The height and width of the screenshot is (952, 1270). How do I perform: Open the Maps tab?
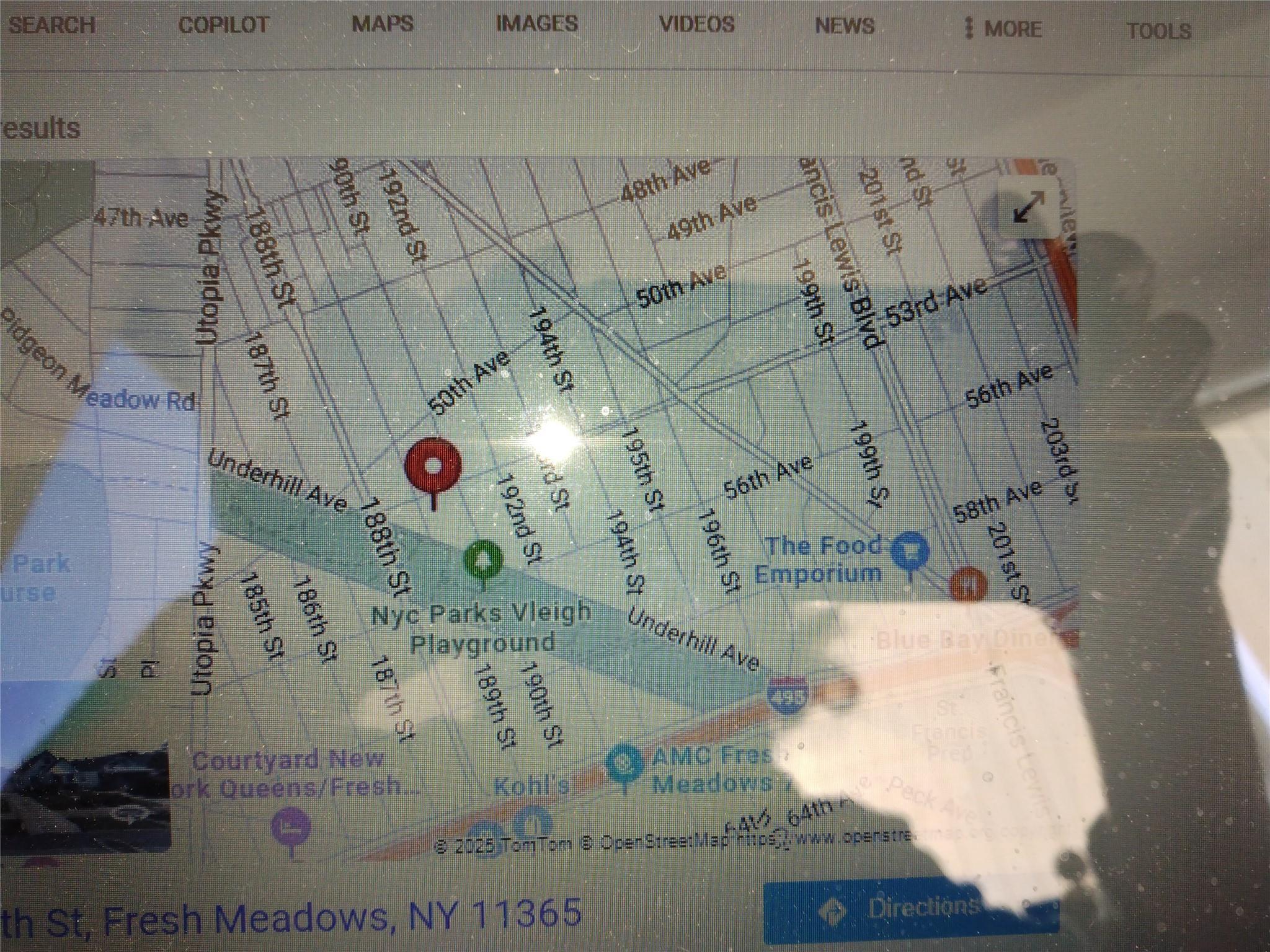(x=383, y=24)
